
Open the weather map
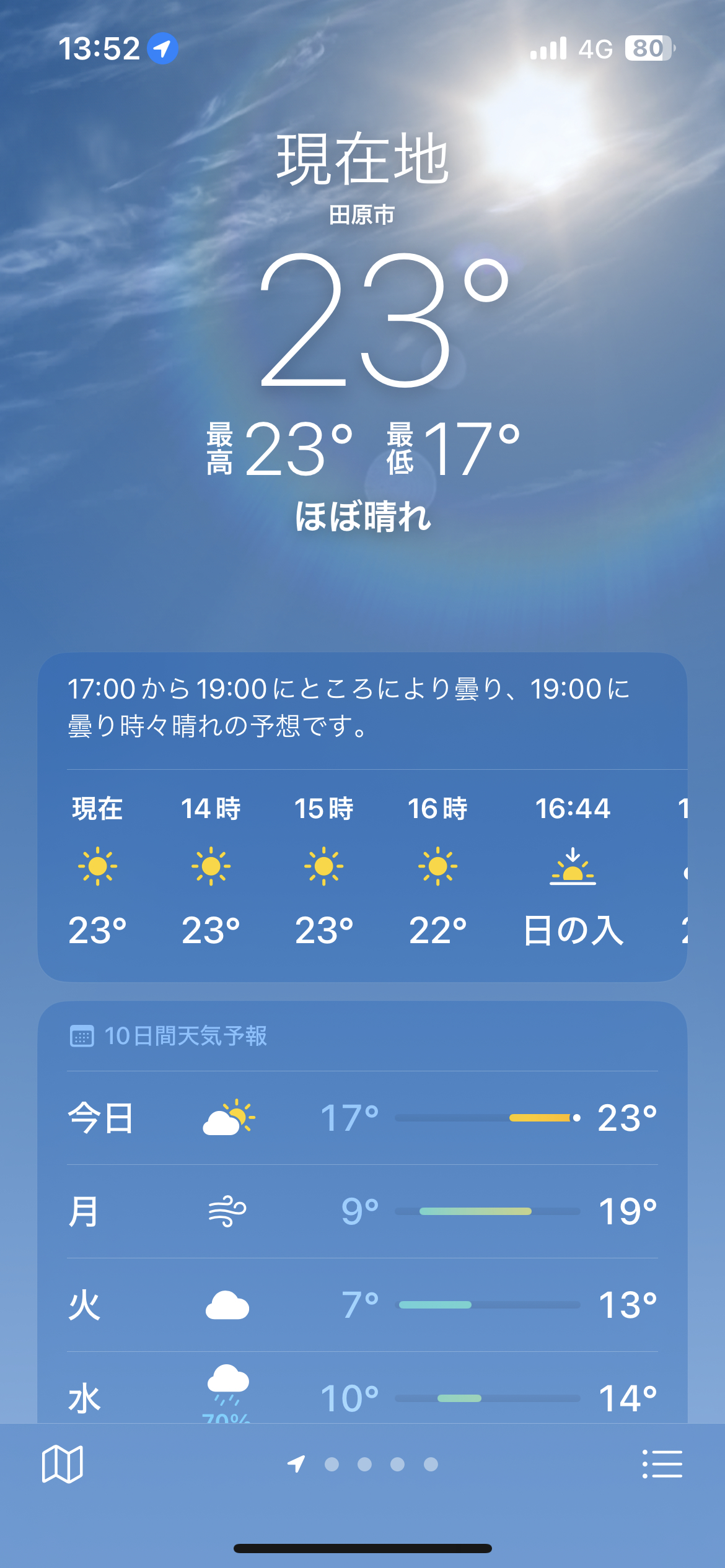pos(62,1464)
